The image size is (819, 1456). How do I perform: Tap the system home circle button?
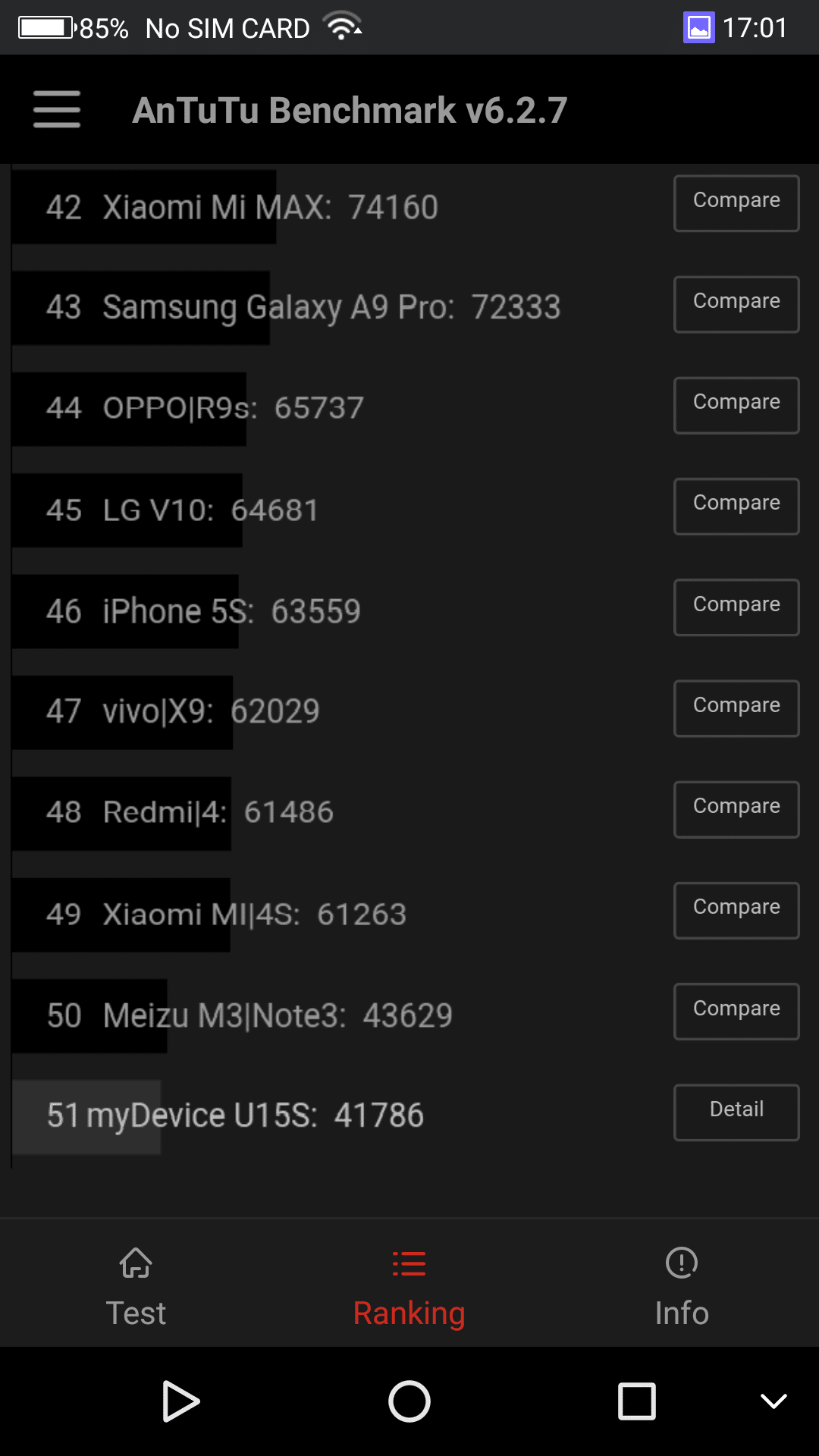409,1401
